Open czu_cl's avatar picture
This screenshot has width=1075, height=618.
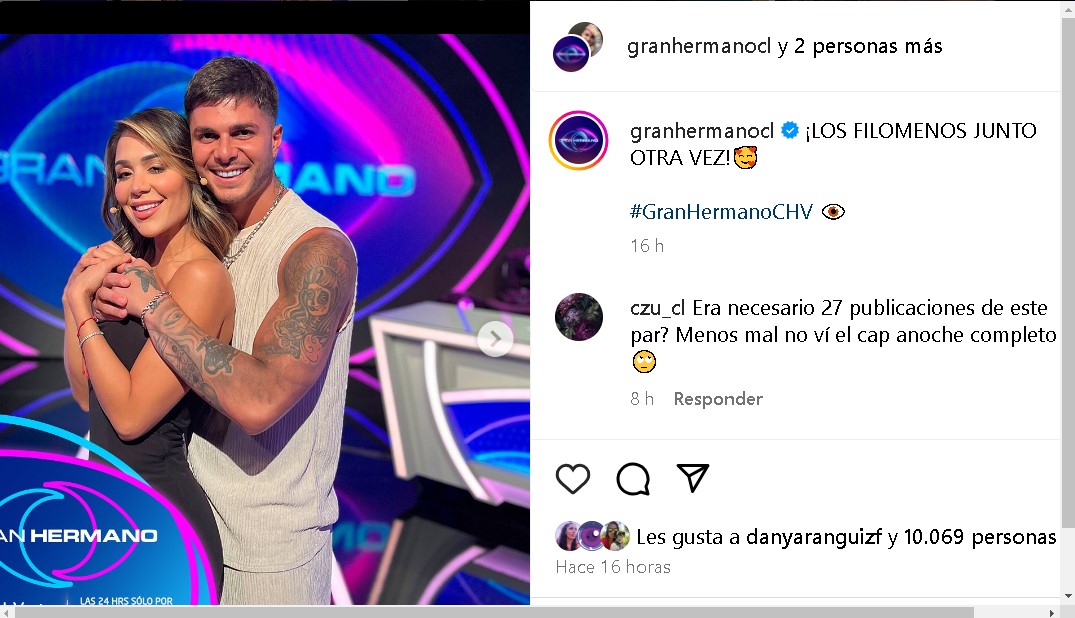(579, 318)
